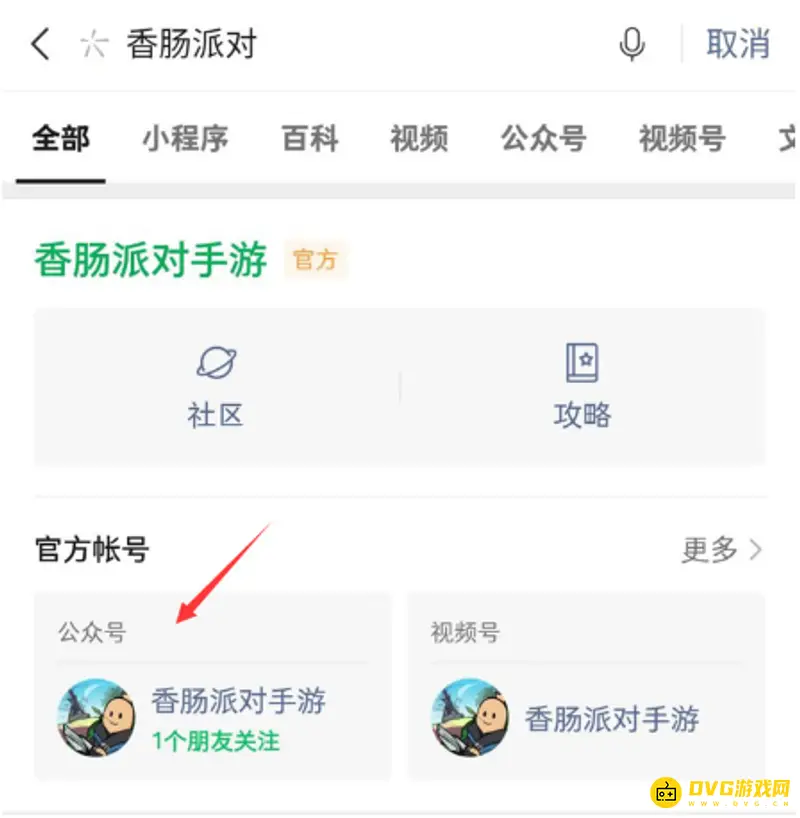Tap the voice search microphone icon
Viewport: 800px width, 818px height.
(x=632, y=44)
